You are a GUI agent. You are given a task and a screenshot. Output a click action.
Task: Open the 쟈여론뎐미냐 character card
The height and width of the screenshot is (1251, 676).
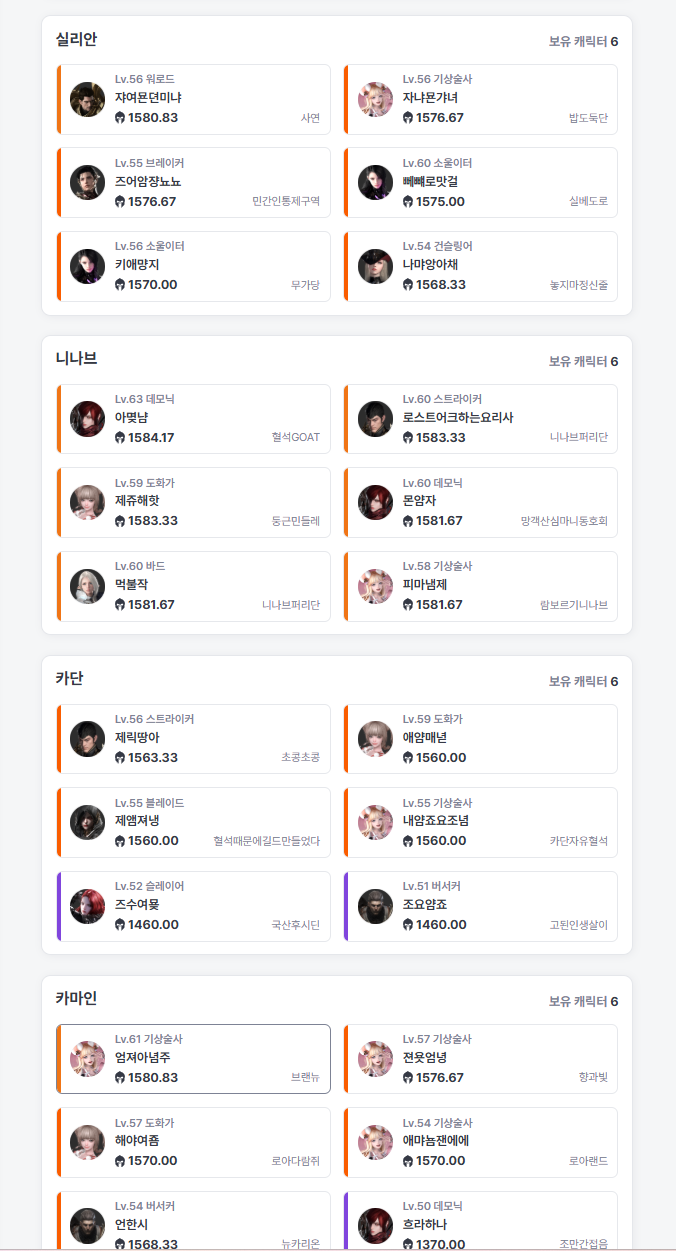click(193, 99)
